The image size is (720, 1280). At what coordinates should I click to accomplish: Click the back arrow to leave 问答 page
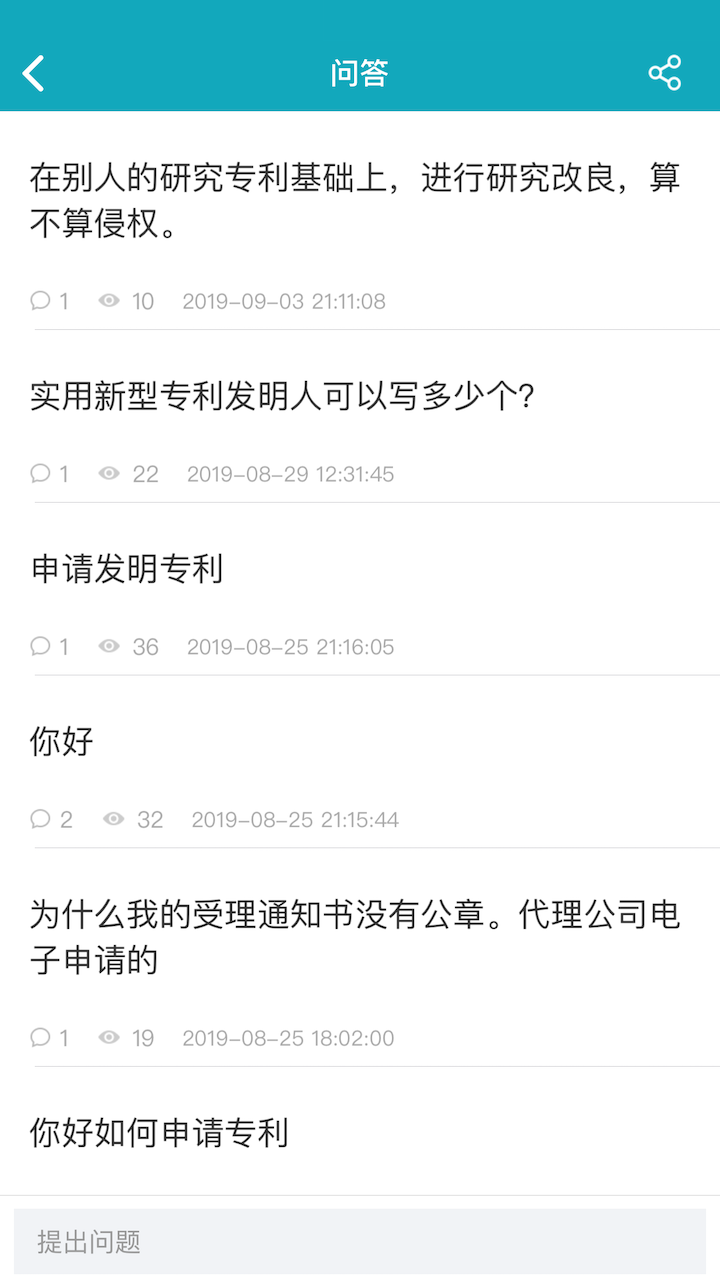click(x=32, y=72)
